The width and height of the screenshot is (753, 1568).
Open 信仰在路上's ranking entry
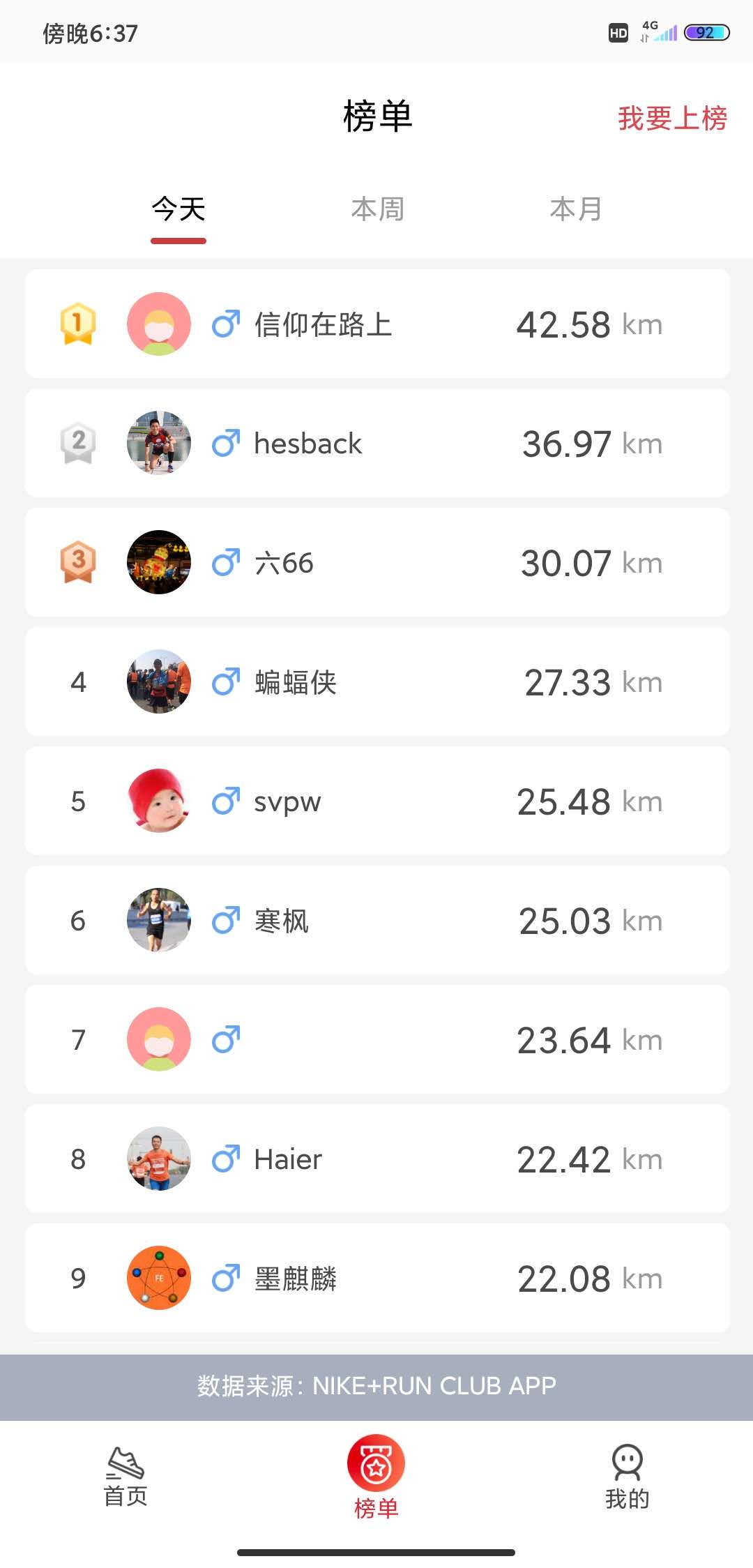tap(377, 324)
